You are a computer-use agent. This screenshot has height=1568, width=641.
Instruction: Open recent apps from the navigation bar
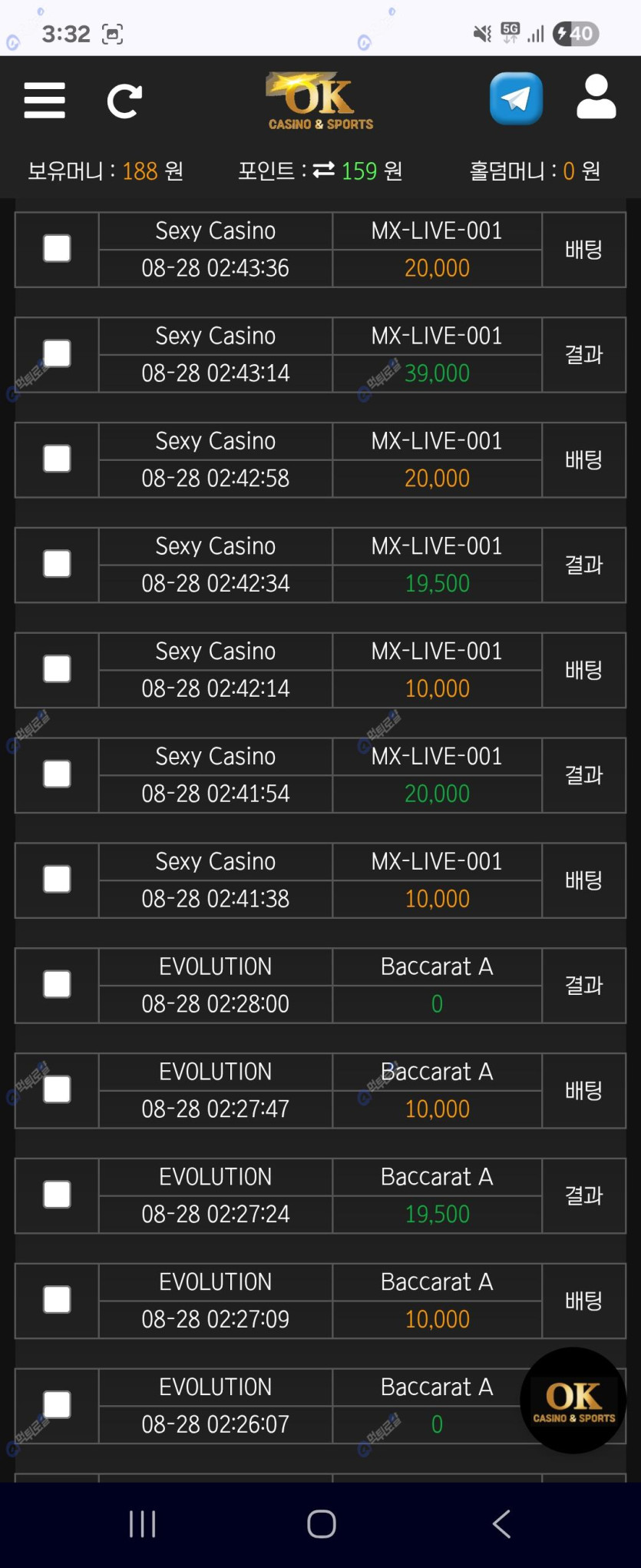pos(143,1523)
